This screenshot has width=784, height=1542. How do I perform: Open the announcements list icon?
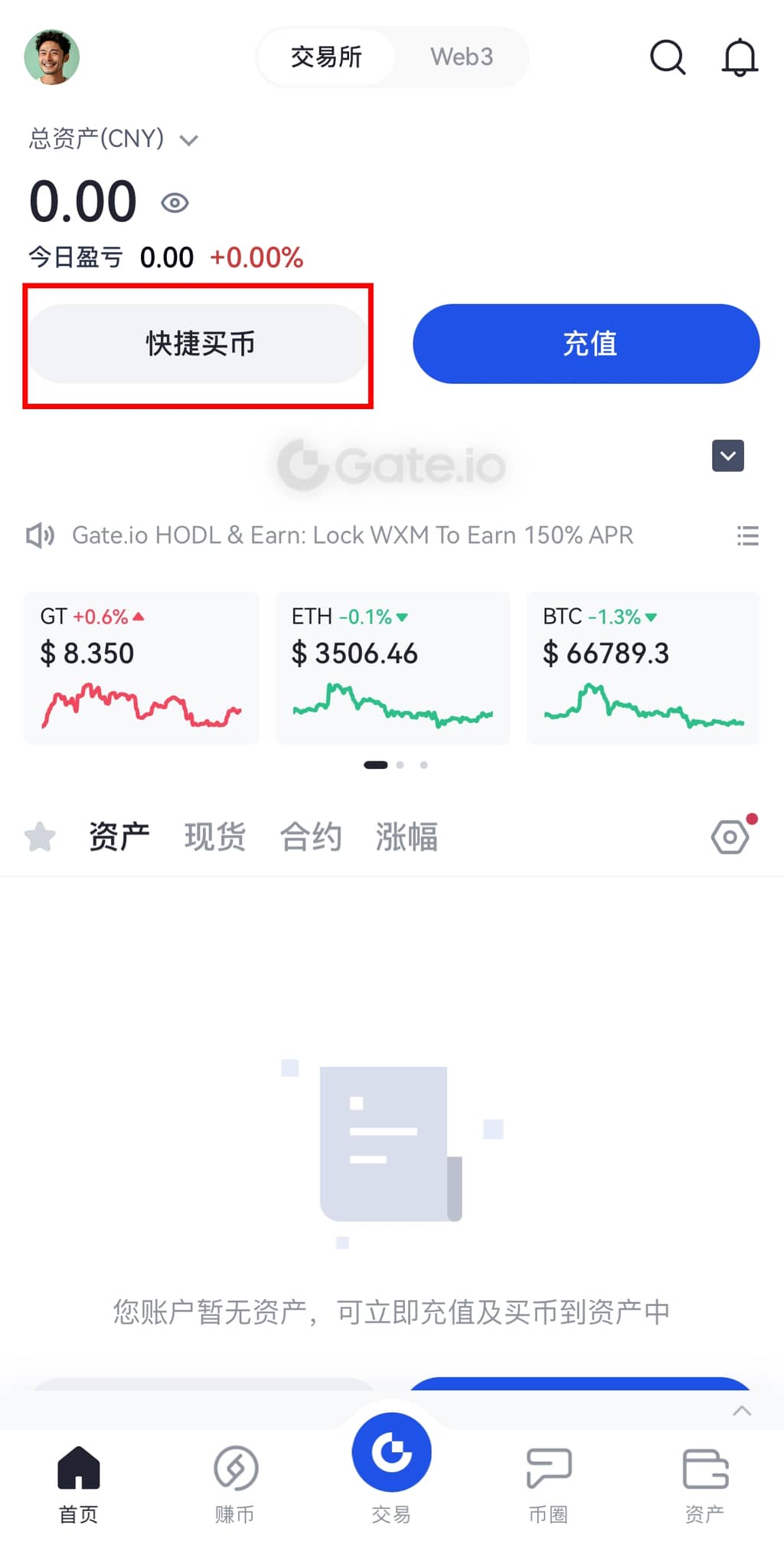[x=747, y=535]
